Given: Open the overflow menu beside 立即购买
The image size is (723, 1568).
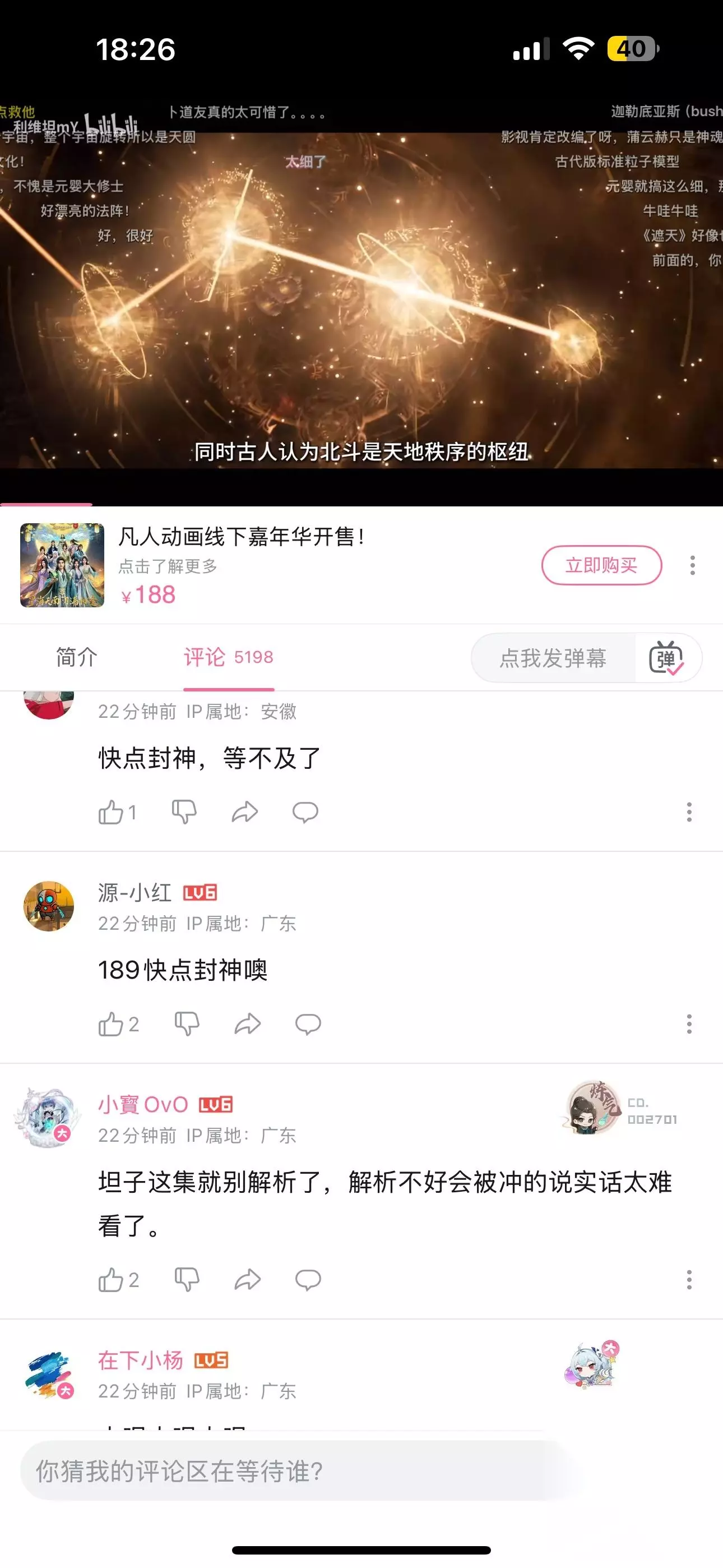Looking at the screenshot, I should (x=692, y=565).
